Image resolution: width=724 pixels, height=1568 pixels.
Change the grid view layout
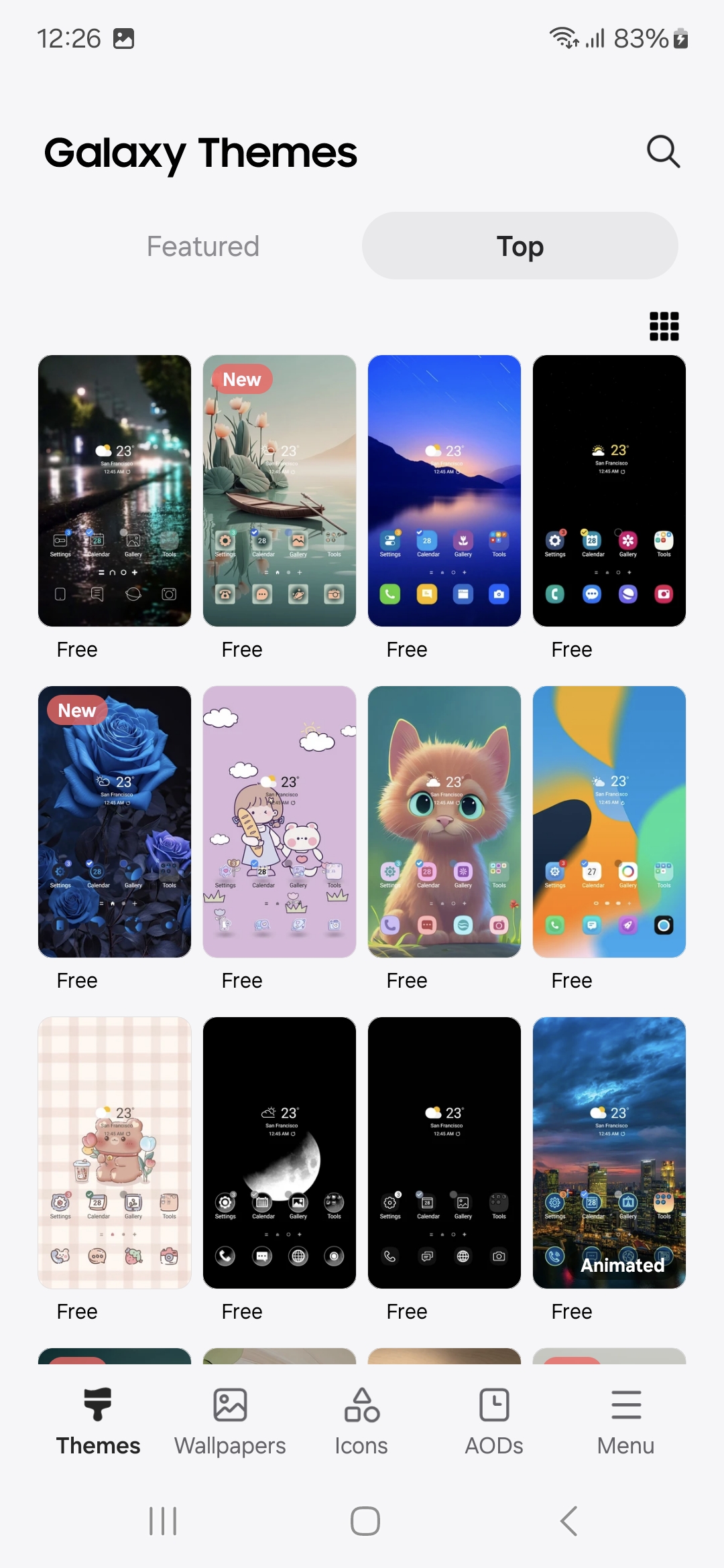pos(664,326)
